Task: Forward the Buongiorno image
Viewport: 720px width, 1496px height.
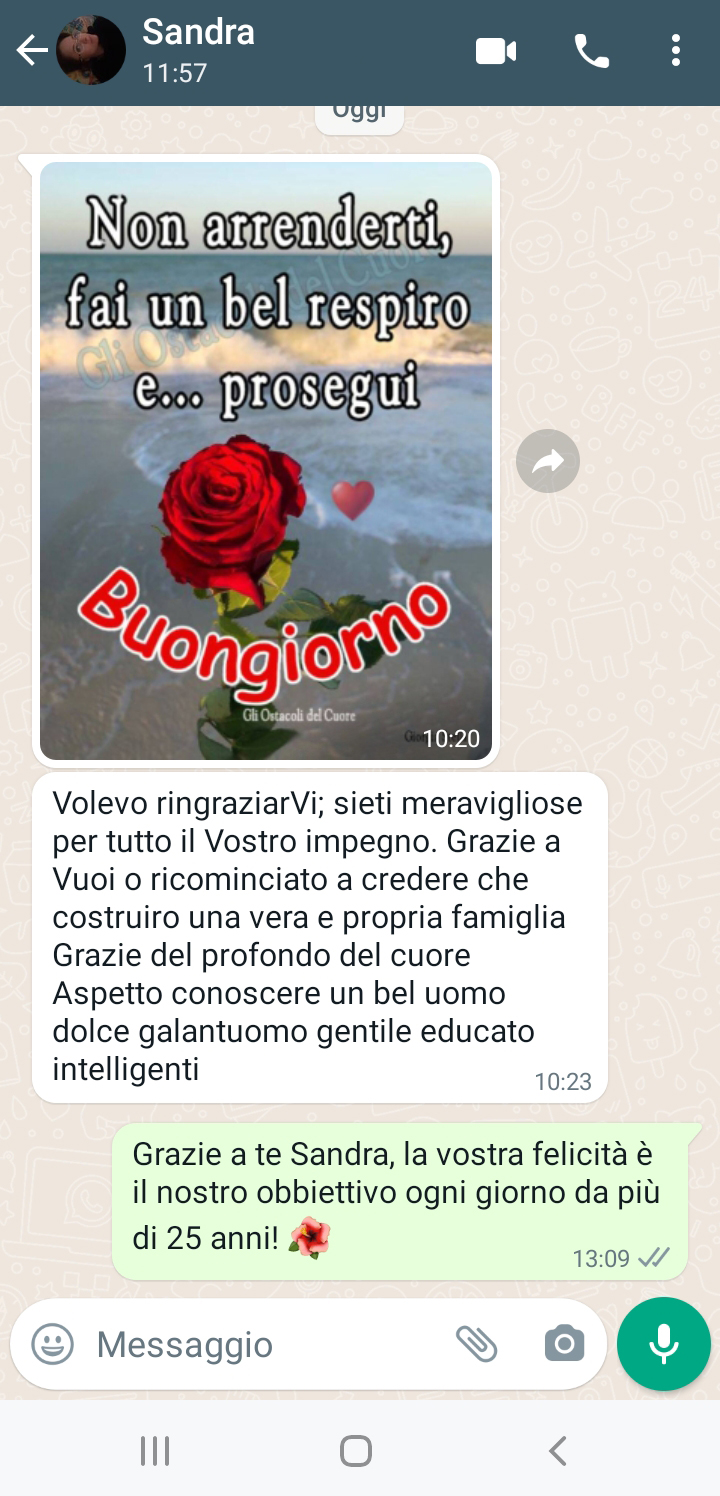Action: pos(548,461)
